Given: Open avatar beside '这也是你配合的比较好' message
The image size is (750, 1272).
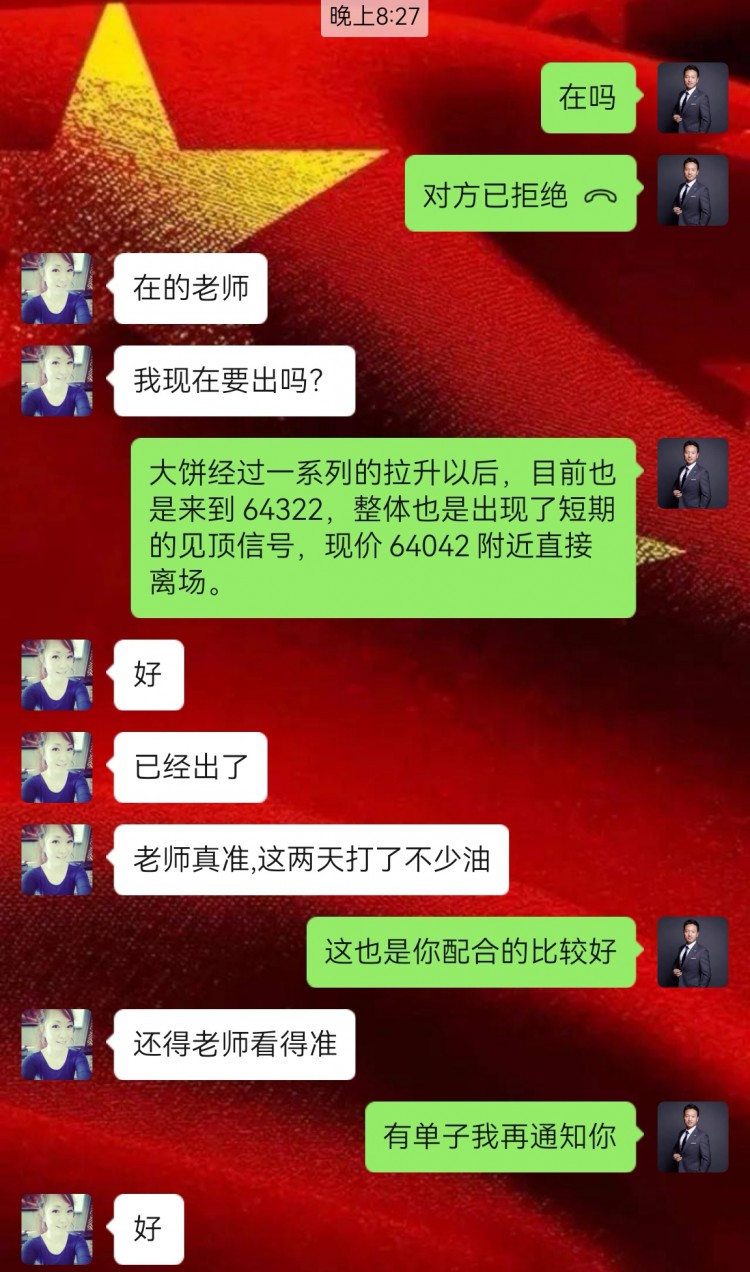Looking at the screenshot, I should pos(692,952).
